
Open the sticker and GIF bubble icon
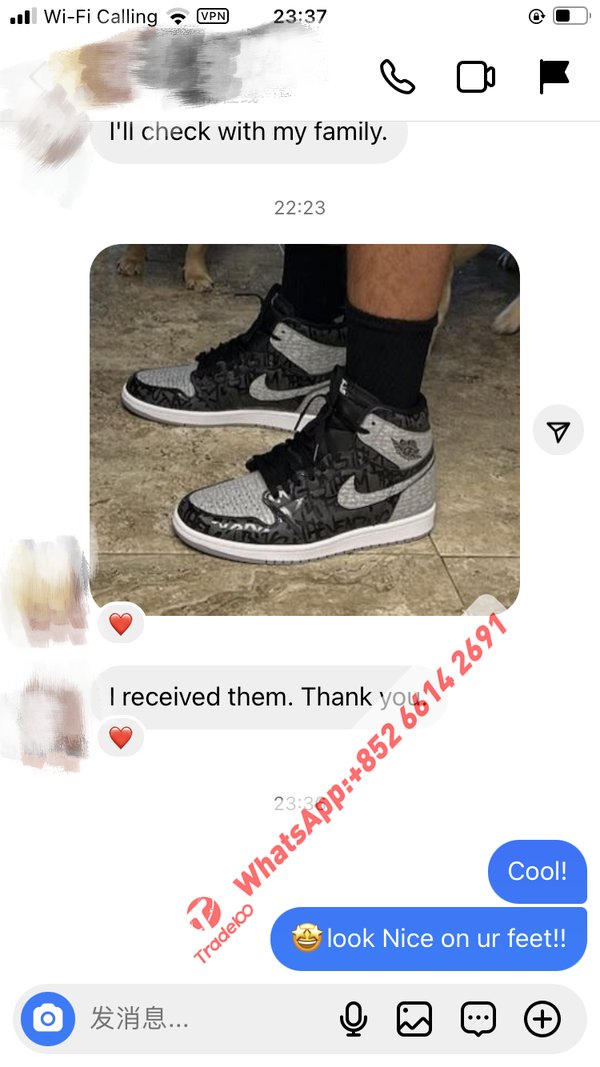(478, 1019)
